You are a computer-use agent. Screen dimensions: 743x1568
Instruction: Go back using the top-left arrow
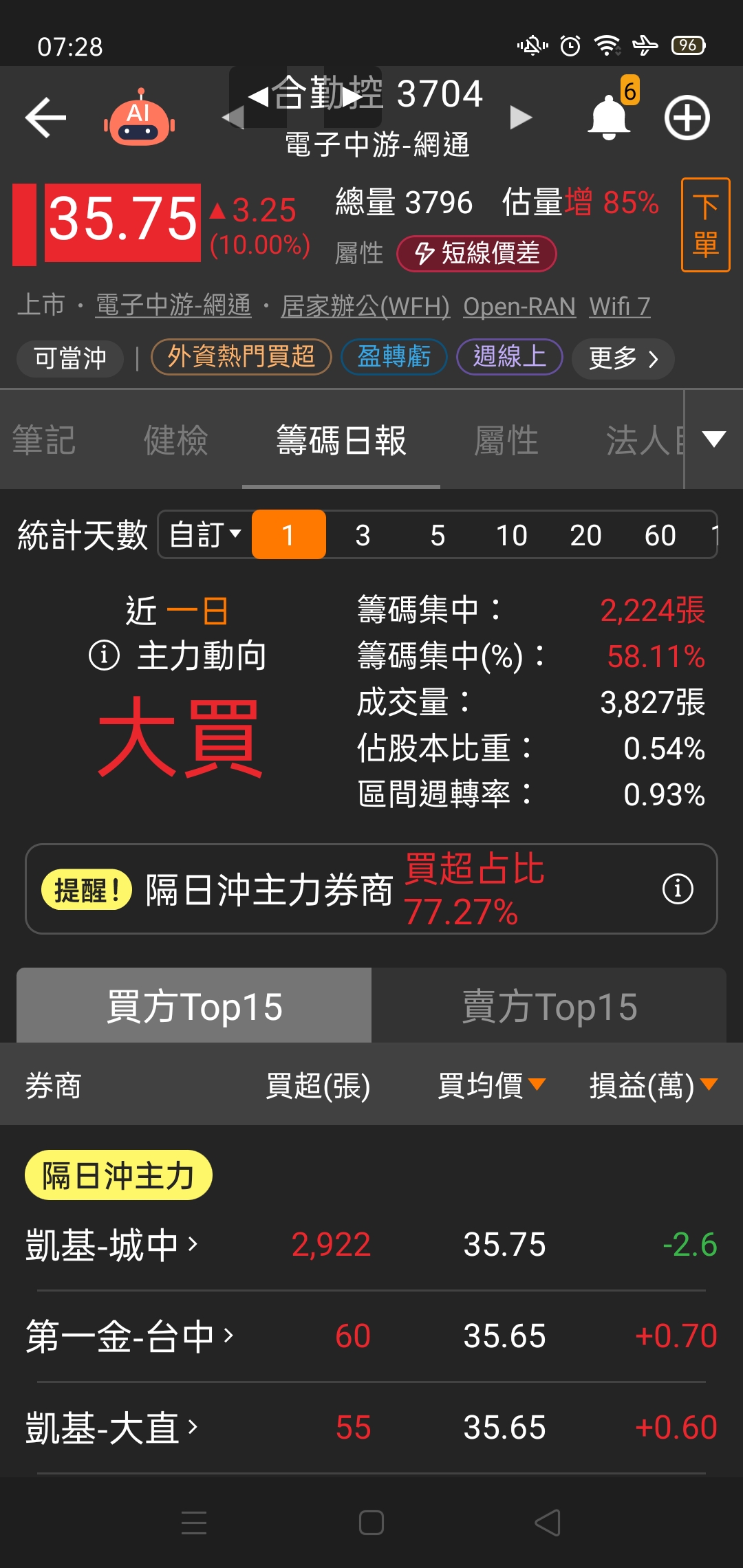point(45,118)
